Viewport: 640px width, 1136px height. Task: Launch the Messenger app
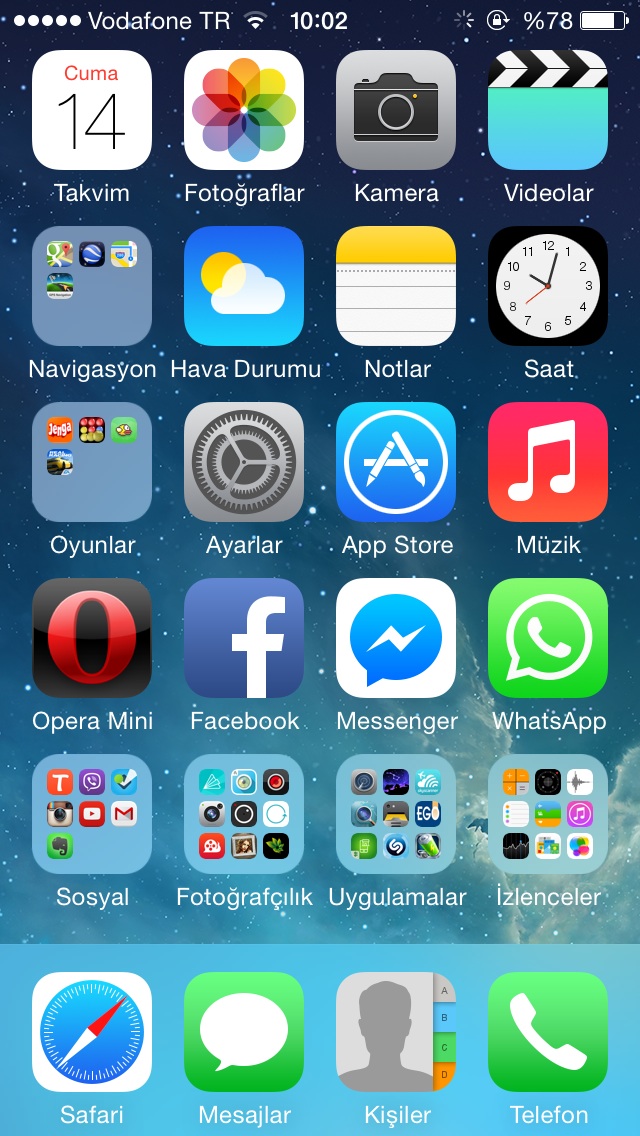pos(396,638)
